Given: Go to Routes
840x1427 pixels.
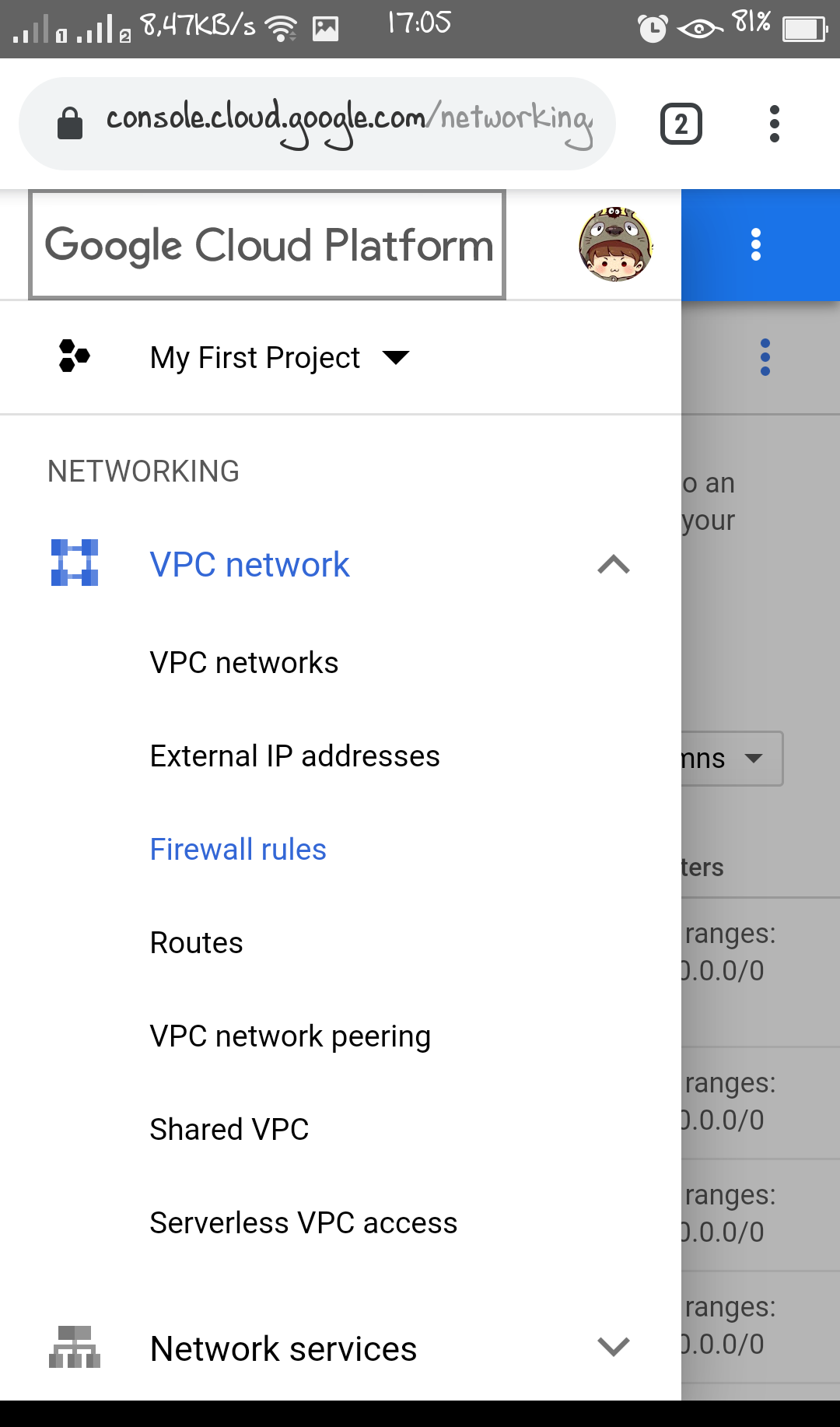Looking at the screenshot, I should pos(196,942).
